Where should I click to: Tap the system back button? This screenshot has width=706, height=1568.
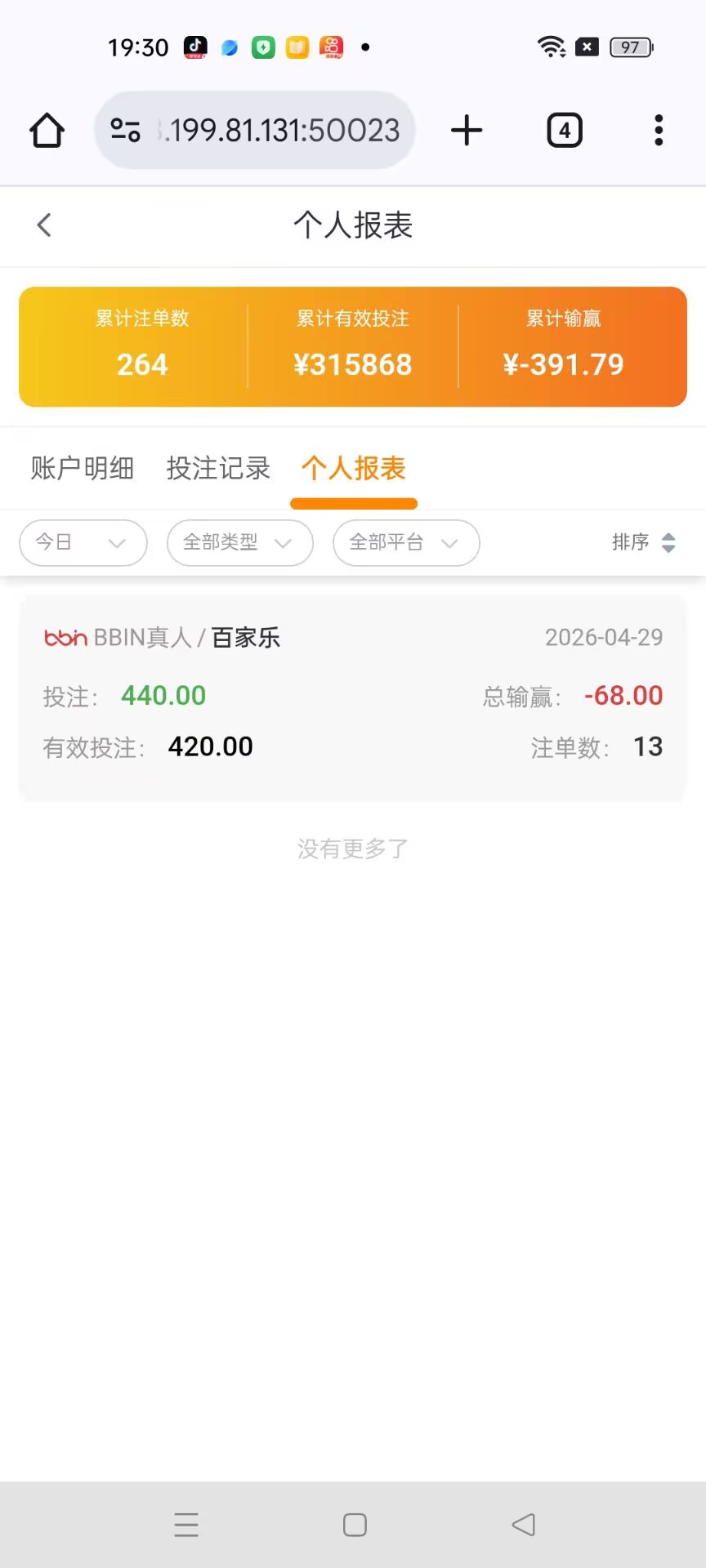point(523,1525)
